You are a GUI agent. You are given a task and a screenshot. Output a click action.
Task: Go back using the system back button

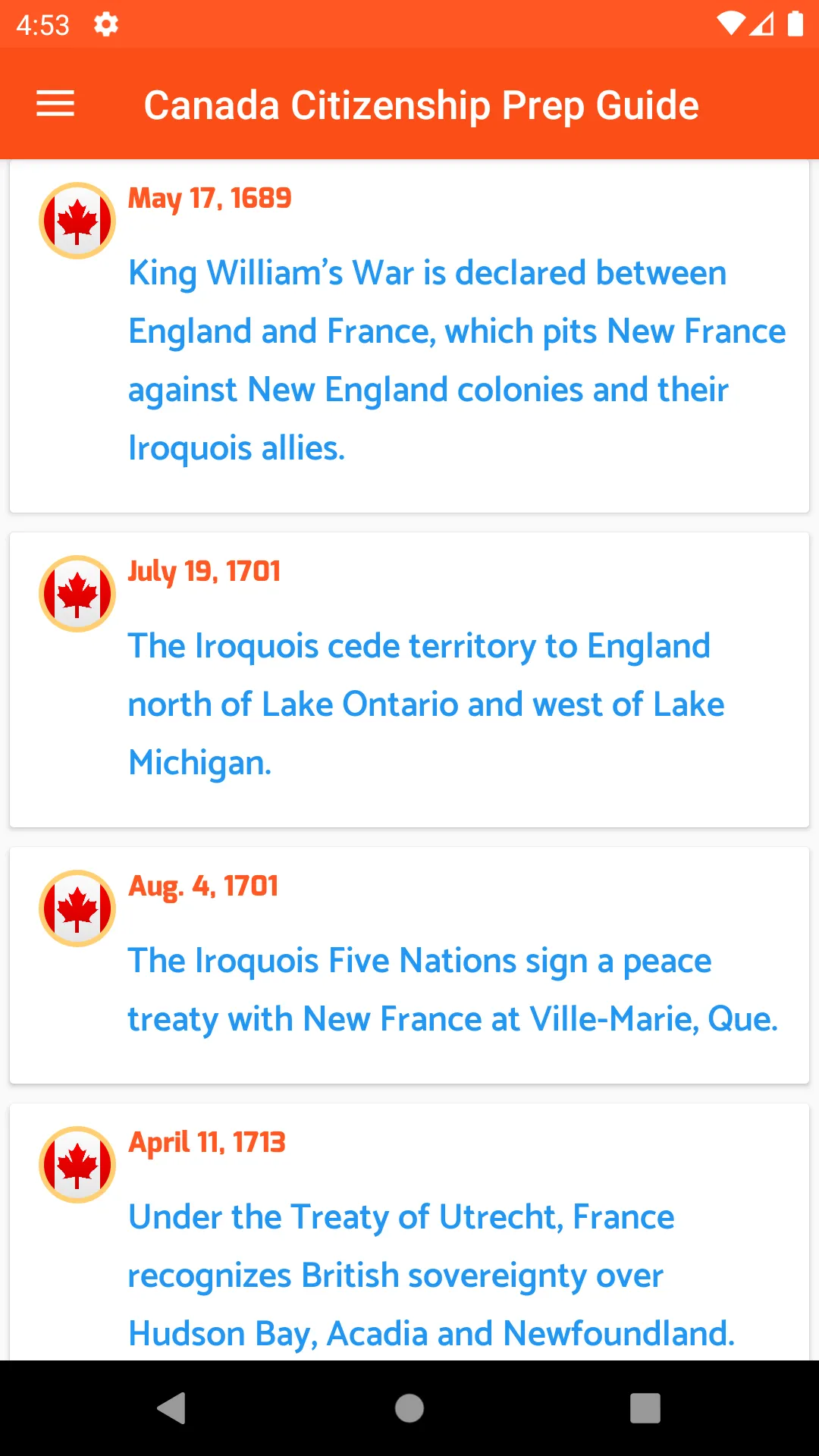pyautogui.click(x=172, y=1408)
